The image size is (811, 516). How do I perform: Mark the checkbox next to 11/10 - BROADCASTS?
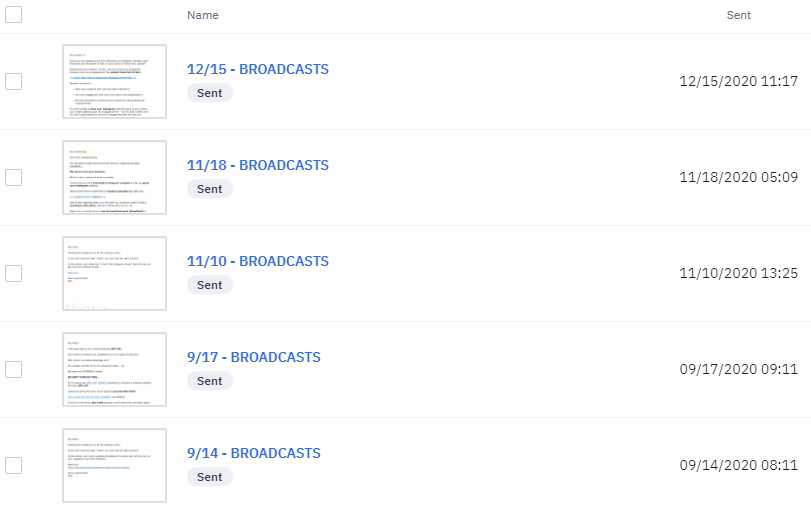(13, 273)
